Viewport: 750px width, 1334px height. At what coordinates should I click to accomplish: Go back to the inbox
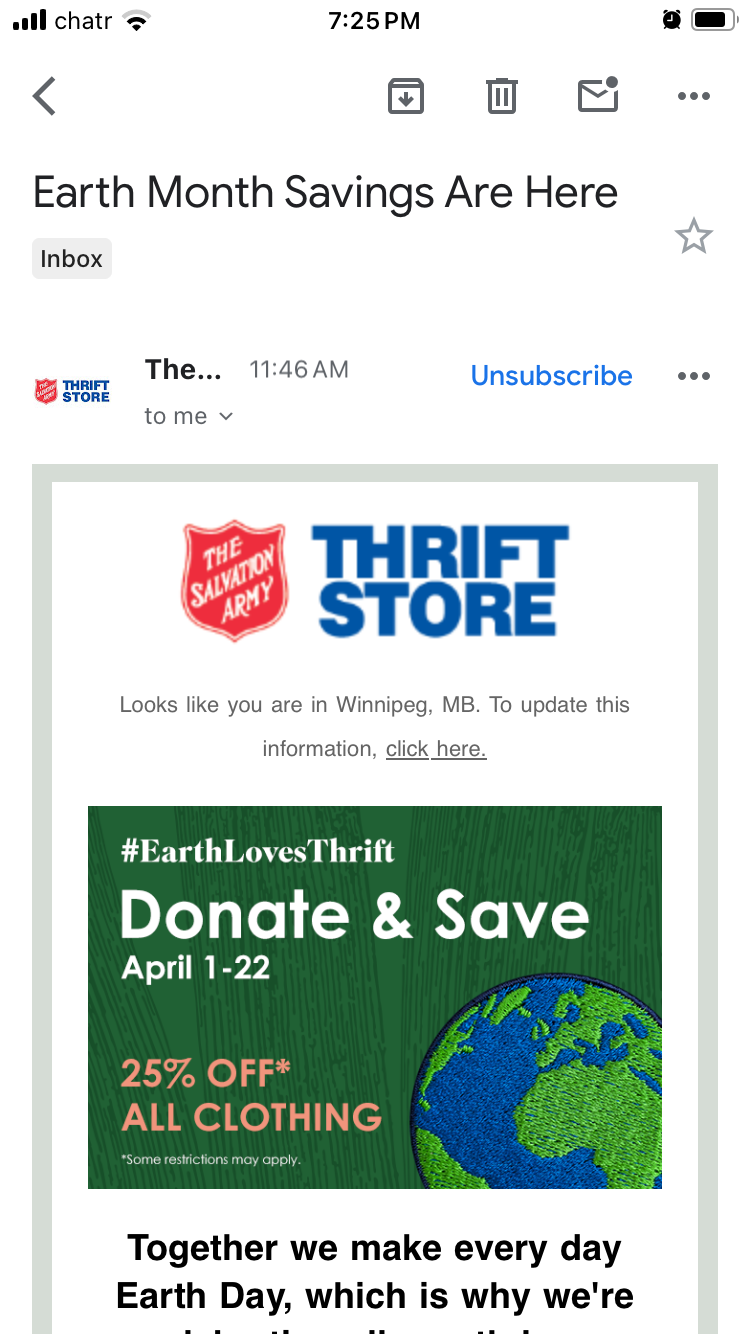[44, 97]
